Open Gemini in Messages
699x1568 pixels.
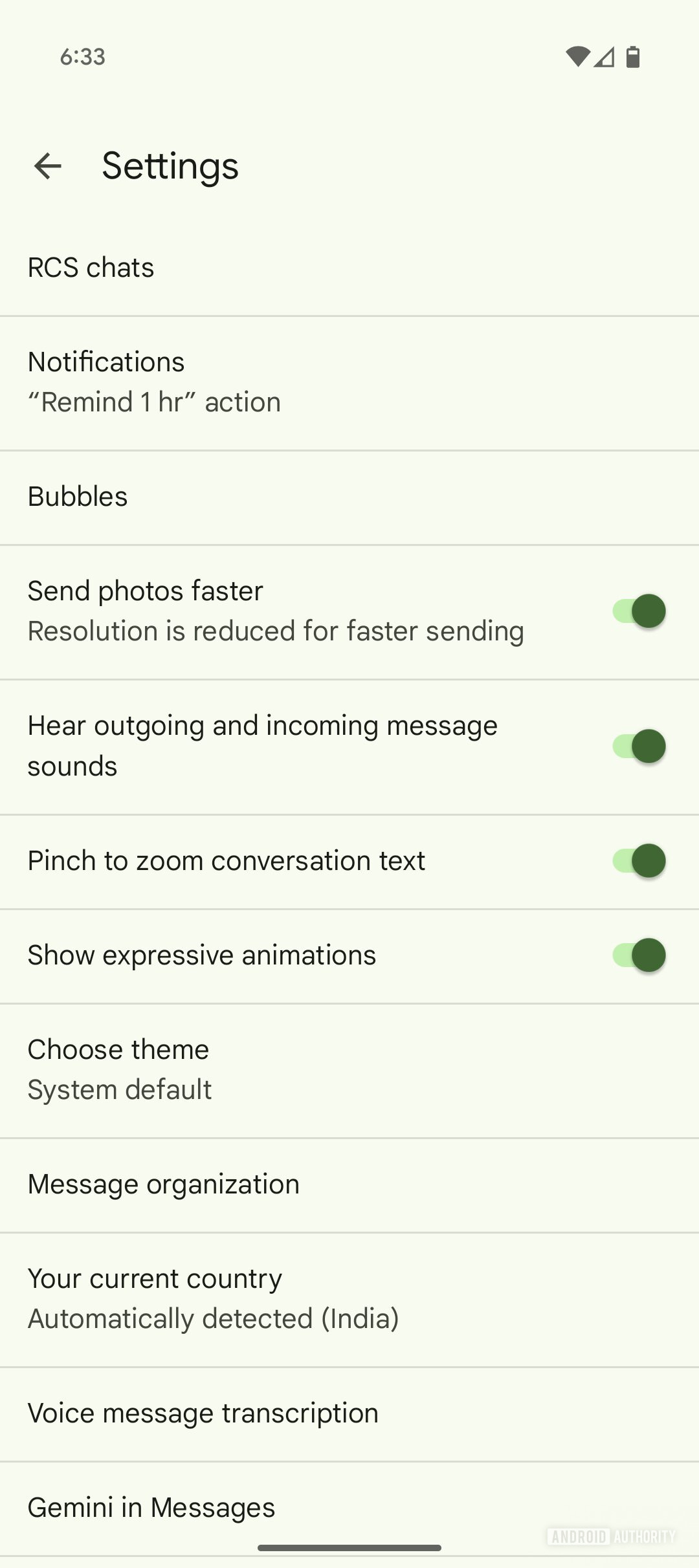click(349, 1508)
